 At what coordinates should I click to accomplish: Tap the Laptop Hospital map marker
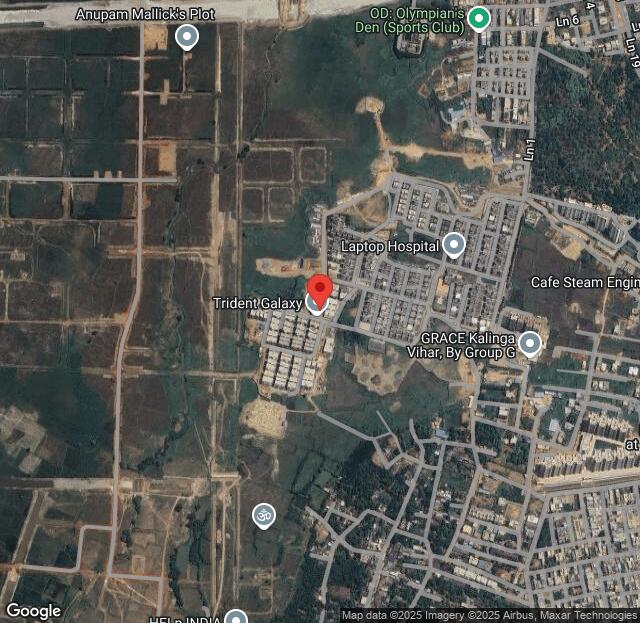pyautogui.click(x=454, y=244)
